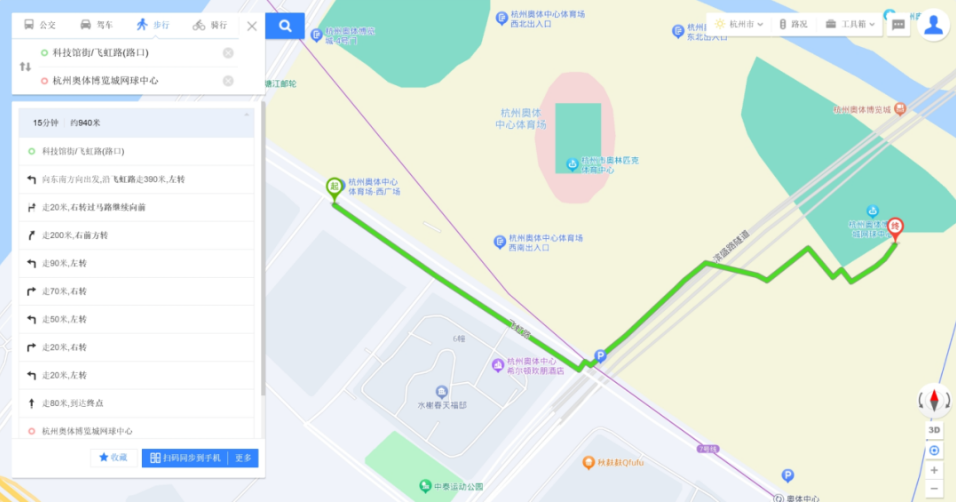956x504 pixels.
Task: Clear the 杭州奥体博览城网球中心 destination field
Action: [x=228, y=80]
